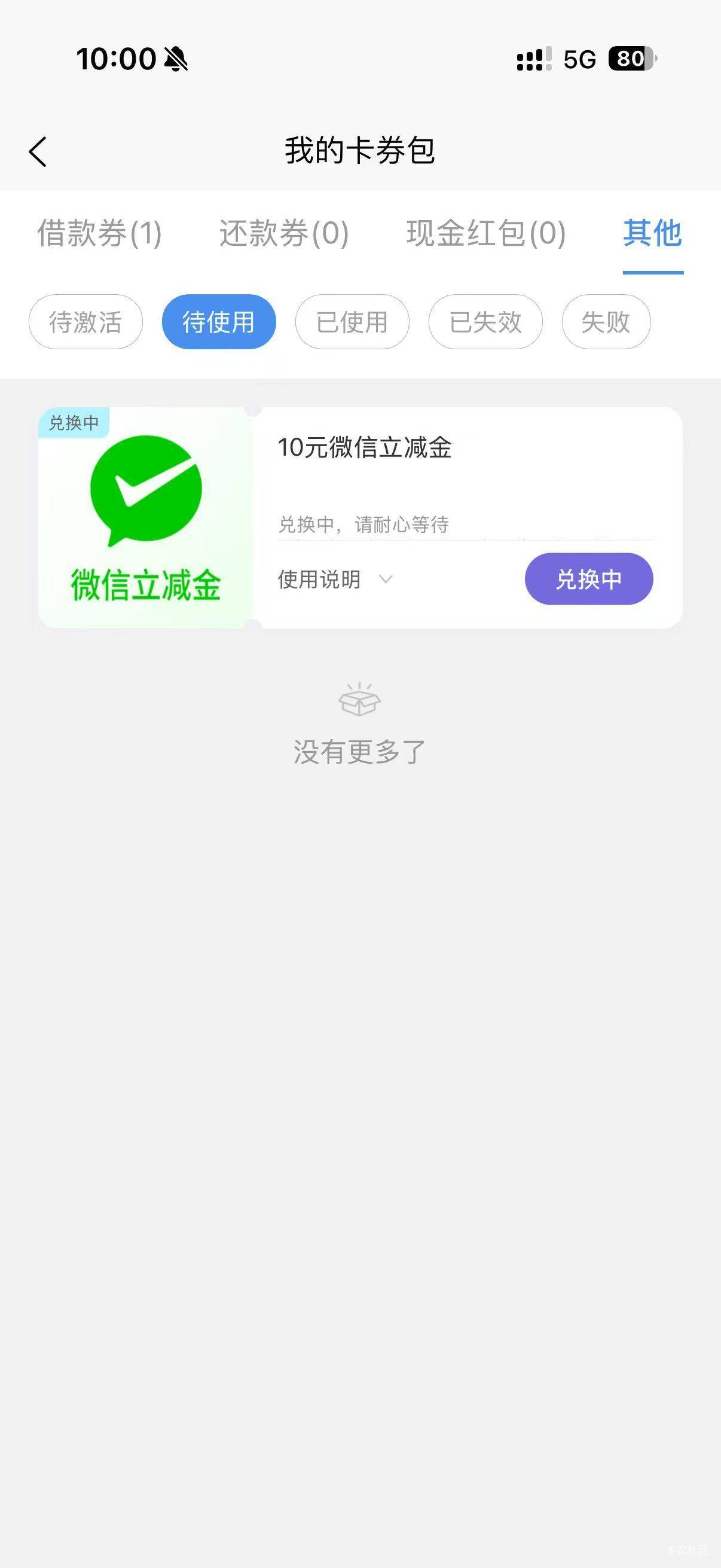Choose the 失败 filter chip
721x1568 pixels.
(x=606, y=322)
